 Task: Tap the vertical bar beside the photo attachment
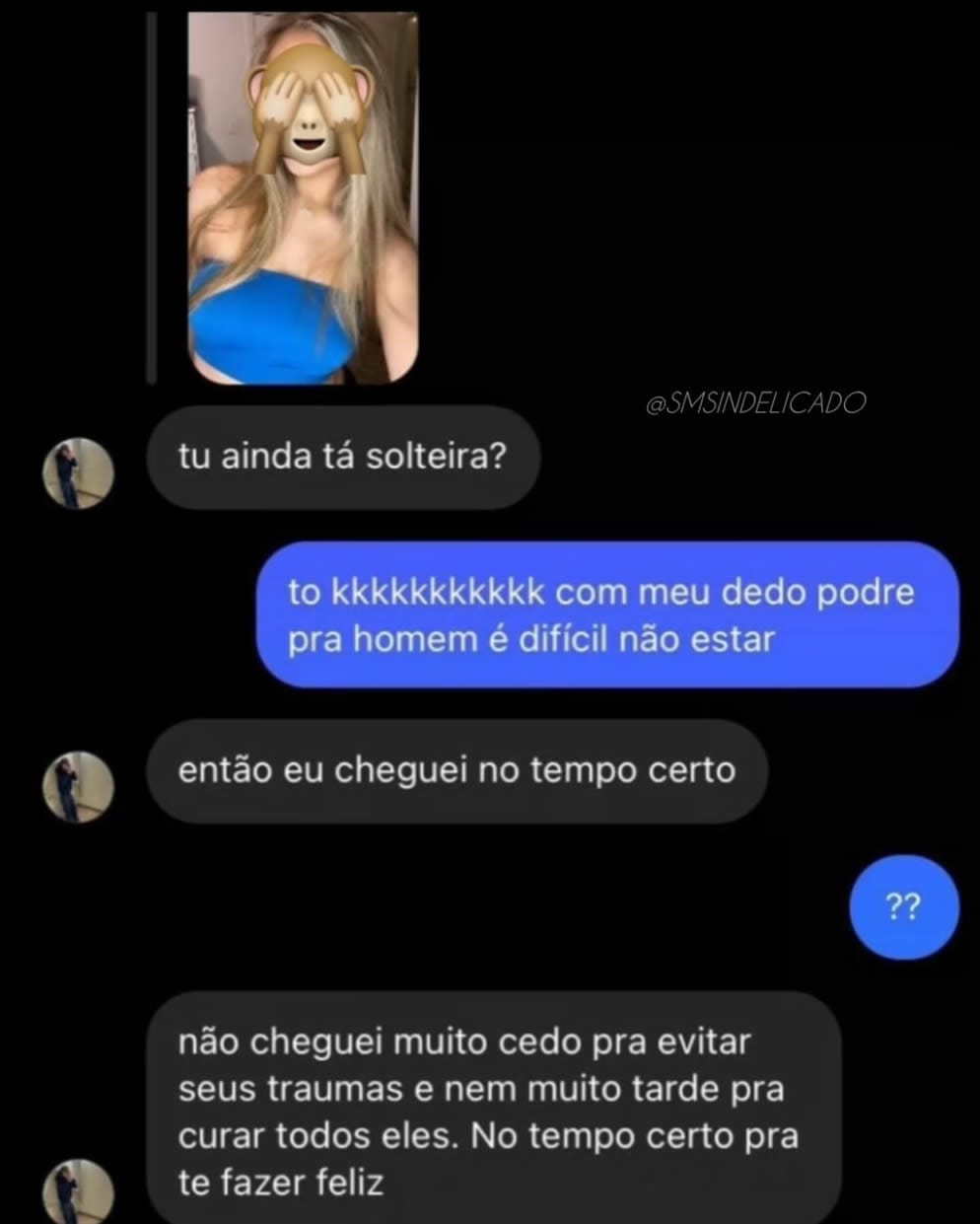click(151, 197)
